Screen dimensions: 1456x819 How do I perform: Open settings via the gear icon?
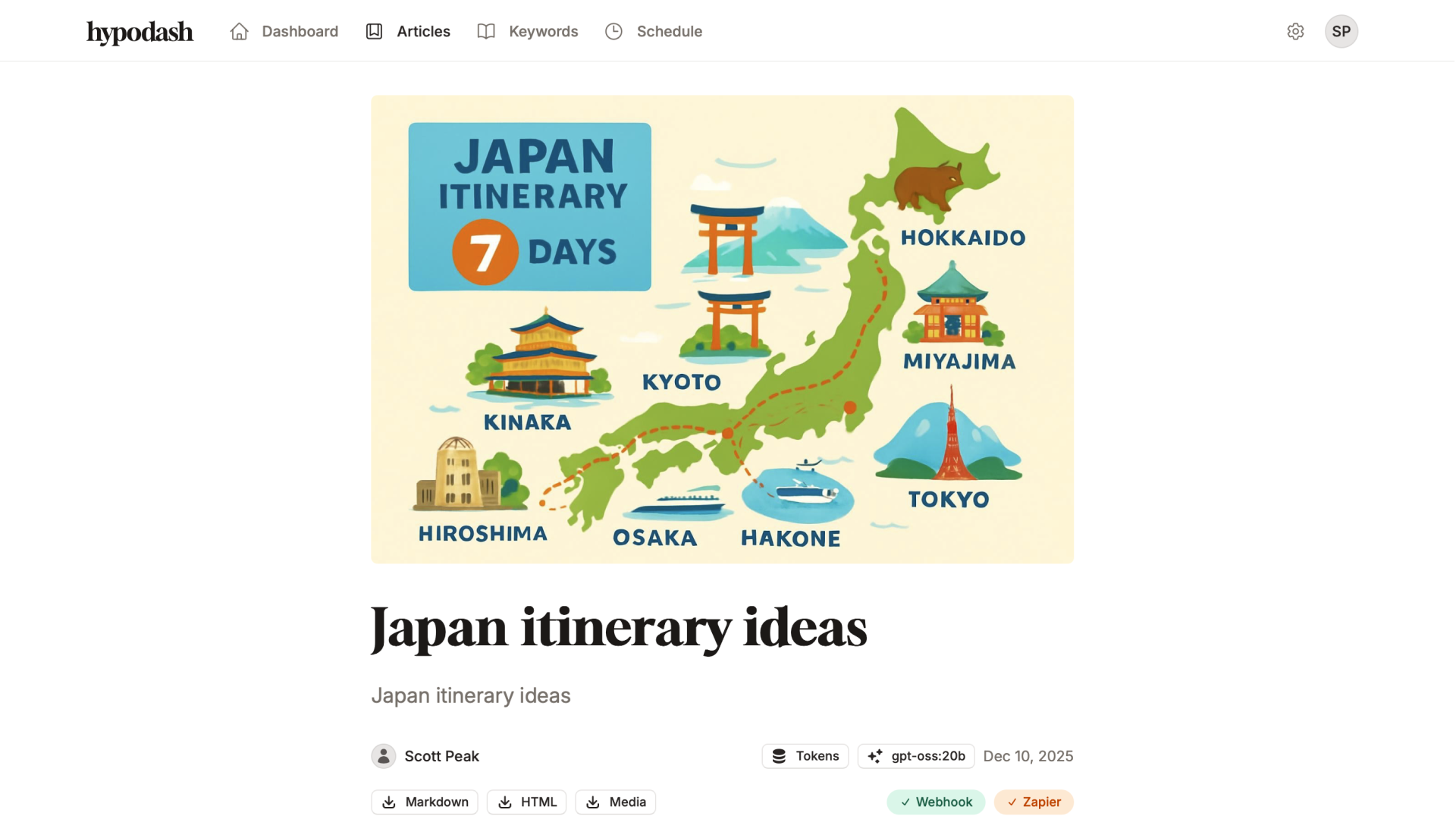[1295, 31]
